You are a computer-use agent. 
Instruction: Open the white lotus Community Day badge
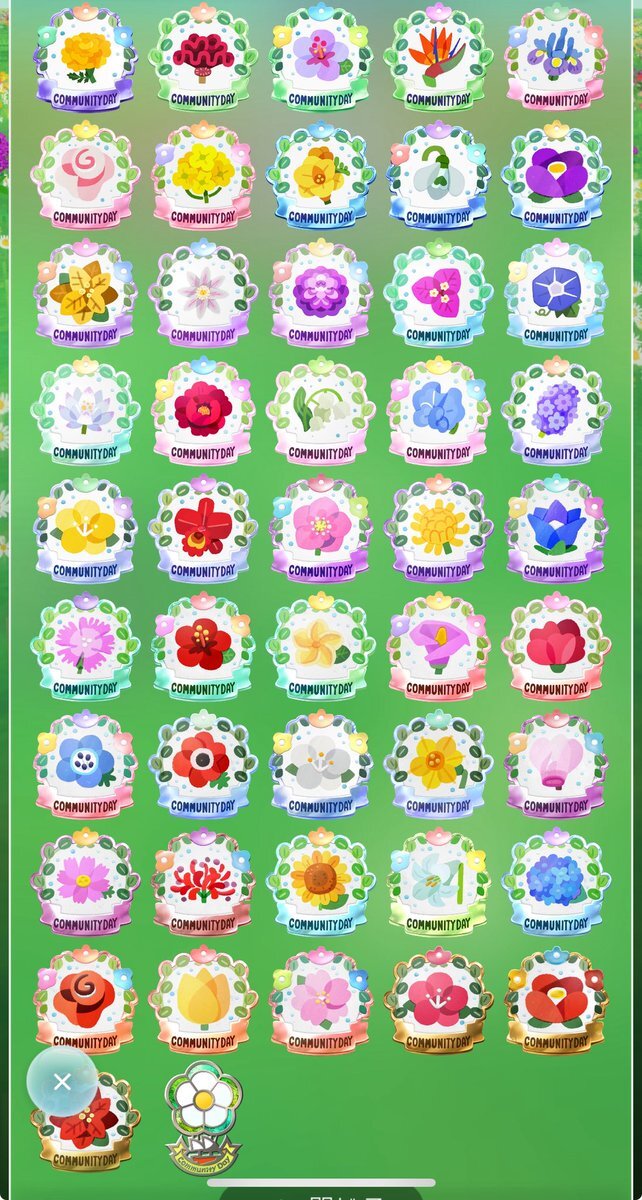(85, 410)
